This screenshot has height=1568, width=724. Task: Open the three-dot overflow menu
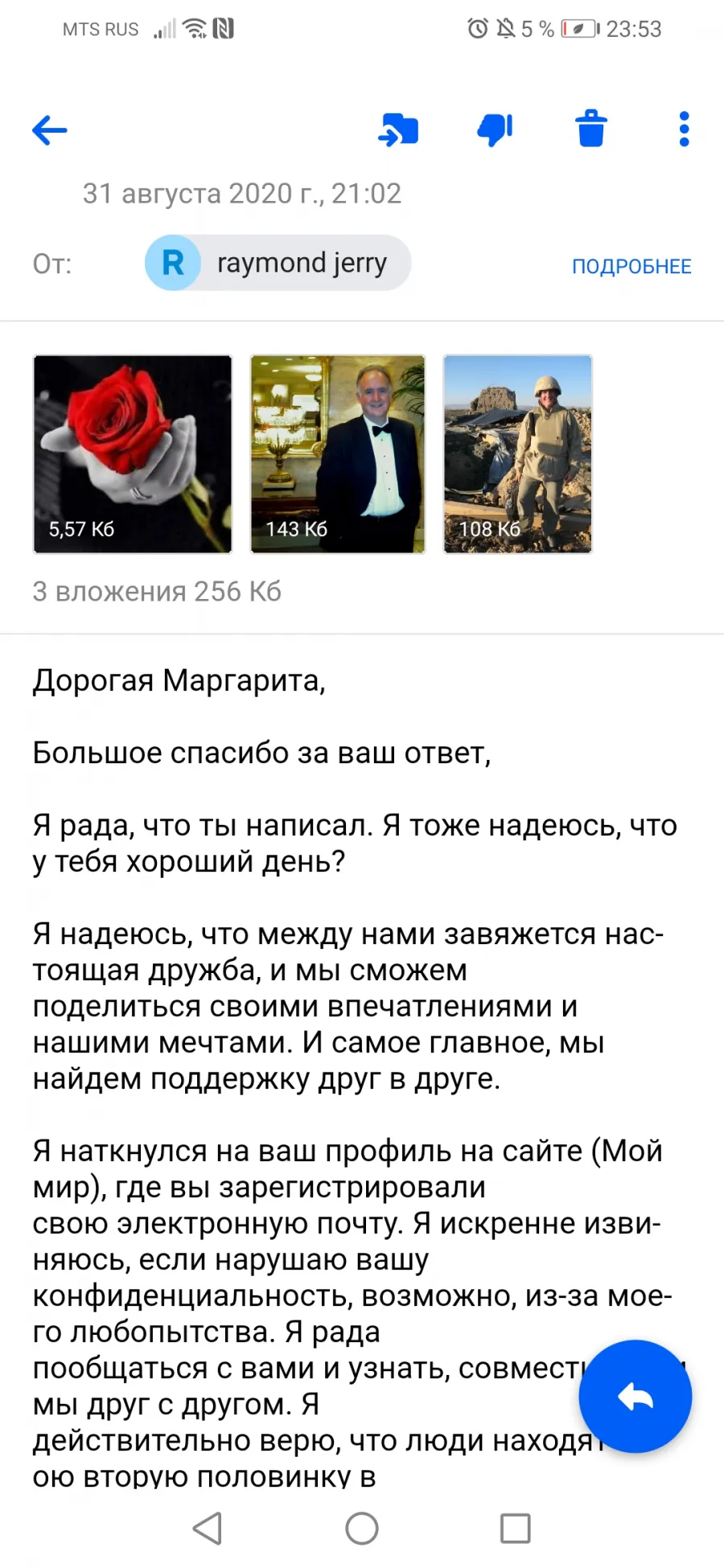coord(685,129)
